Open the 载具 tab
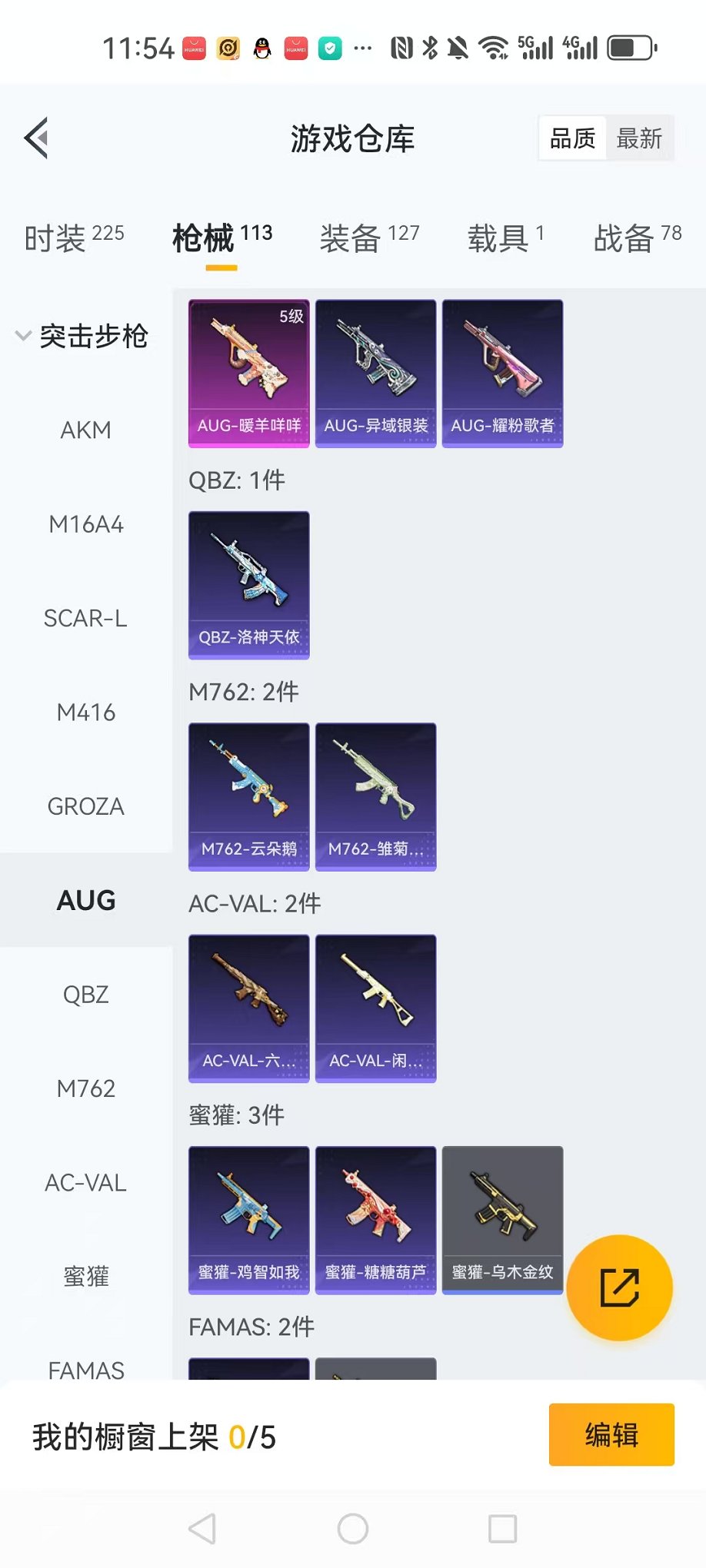This screenshot has height=1568, width=706. coord(505,238)
